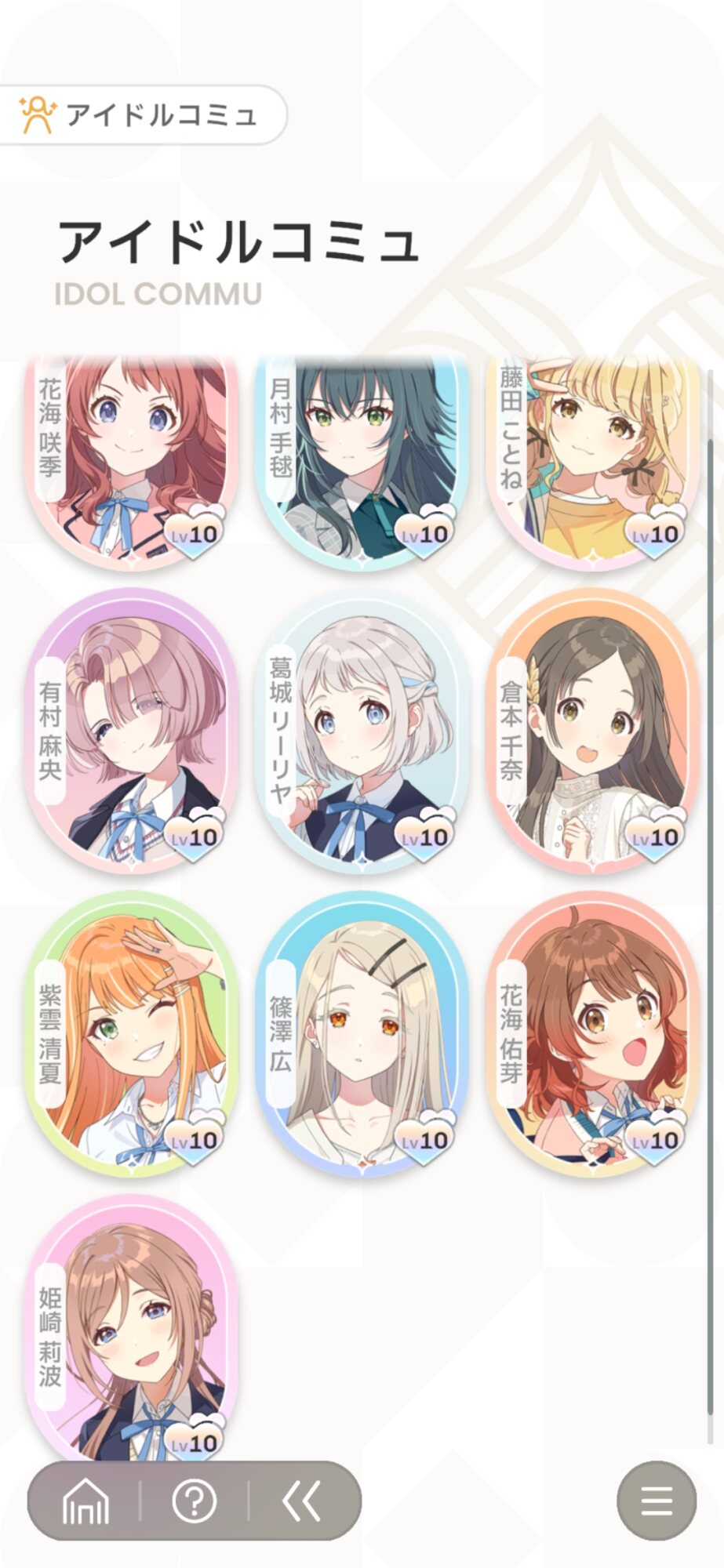Go to the home screen icon
The width and height of the screenshot is (724, 1568).
pyautogui.click(x=85, y=1501)
